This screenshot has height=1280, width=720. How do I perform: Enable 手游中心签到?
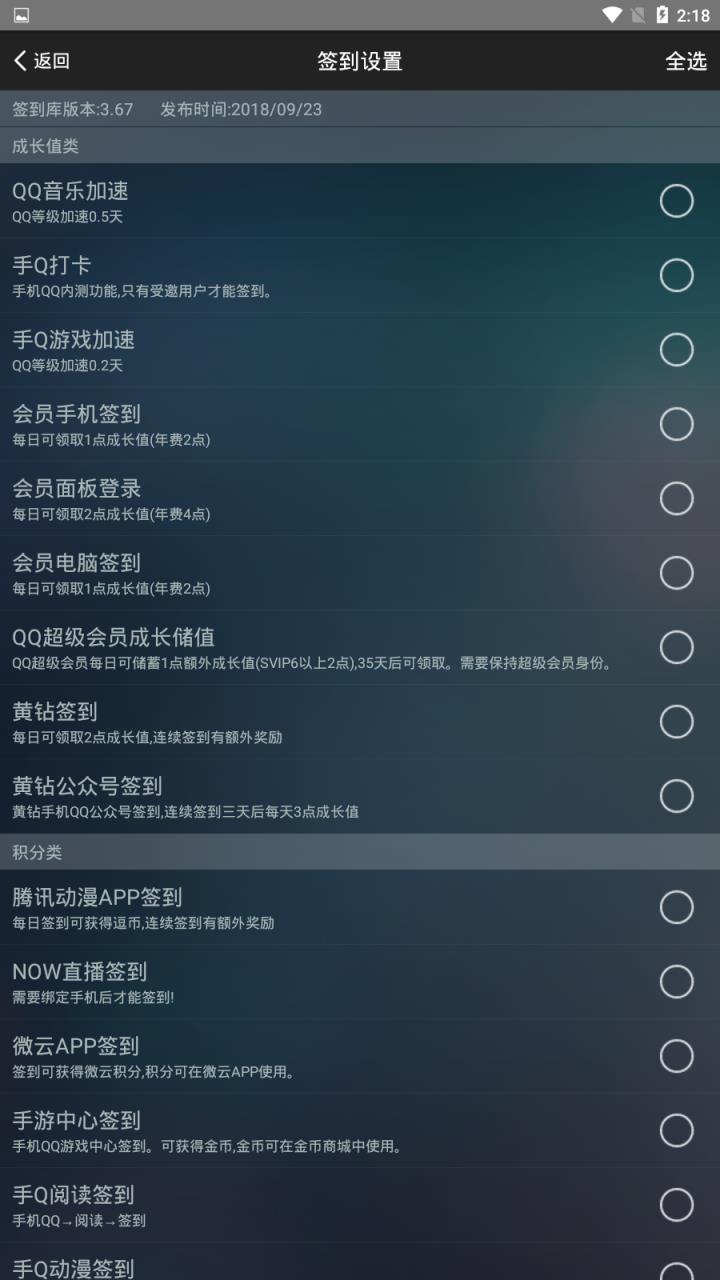pos(676,1130)
